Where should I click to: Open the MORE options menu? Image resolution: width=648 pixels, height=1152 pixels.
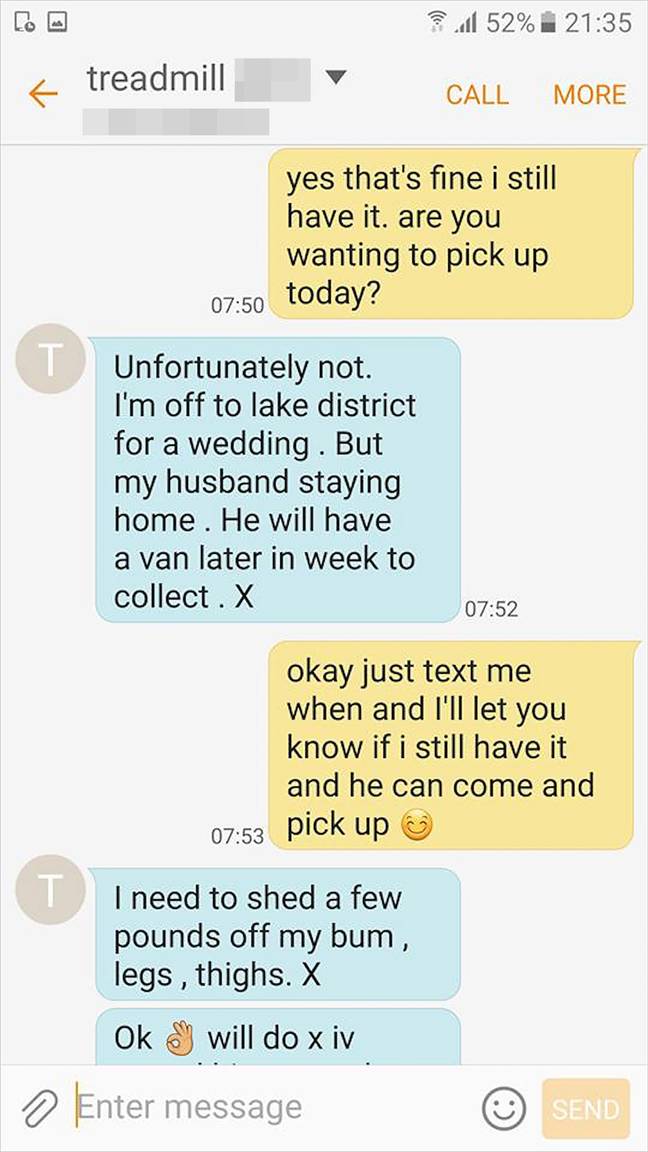coord(590,95)
